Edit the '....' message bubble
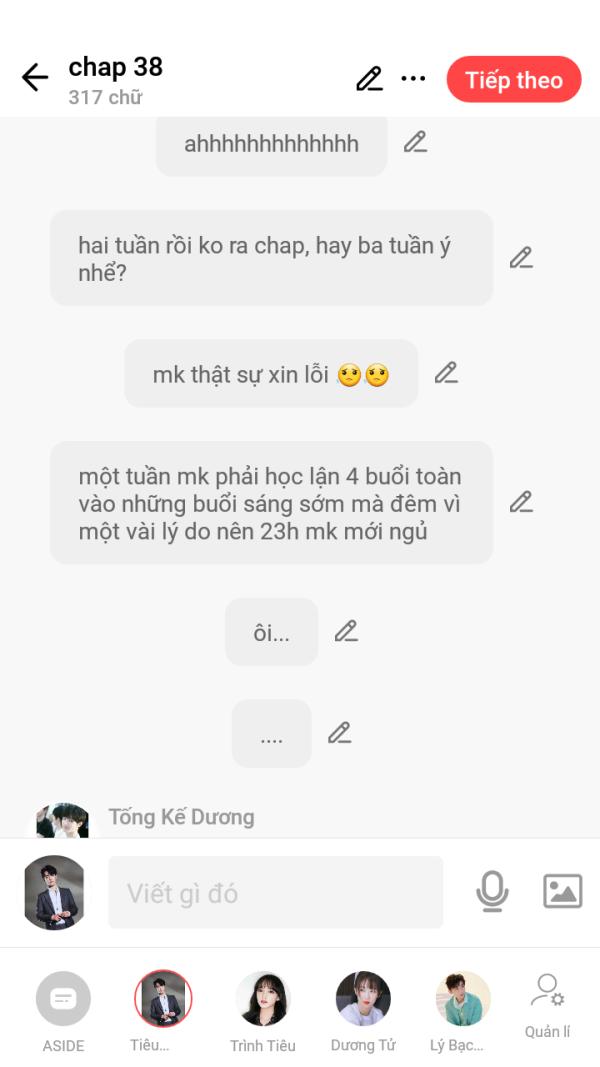The height and width of the screenshot is (1067, 600). (339, 733)
